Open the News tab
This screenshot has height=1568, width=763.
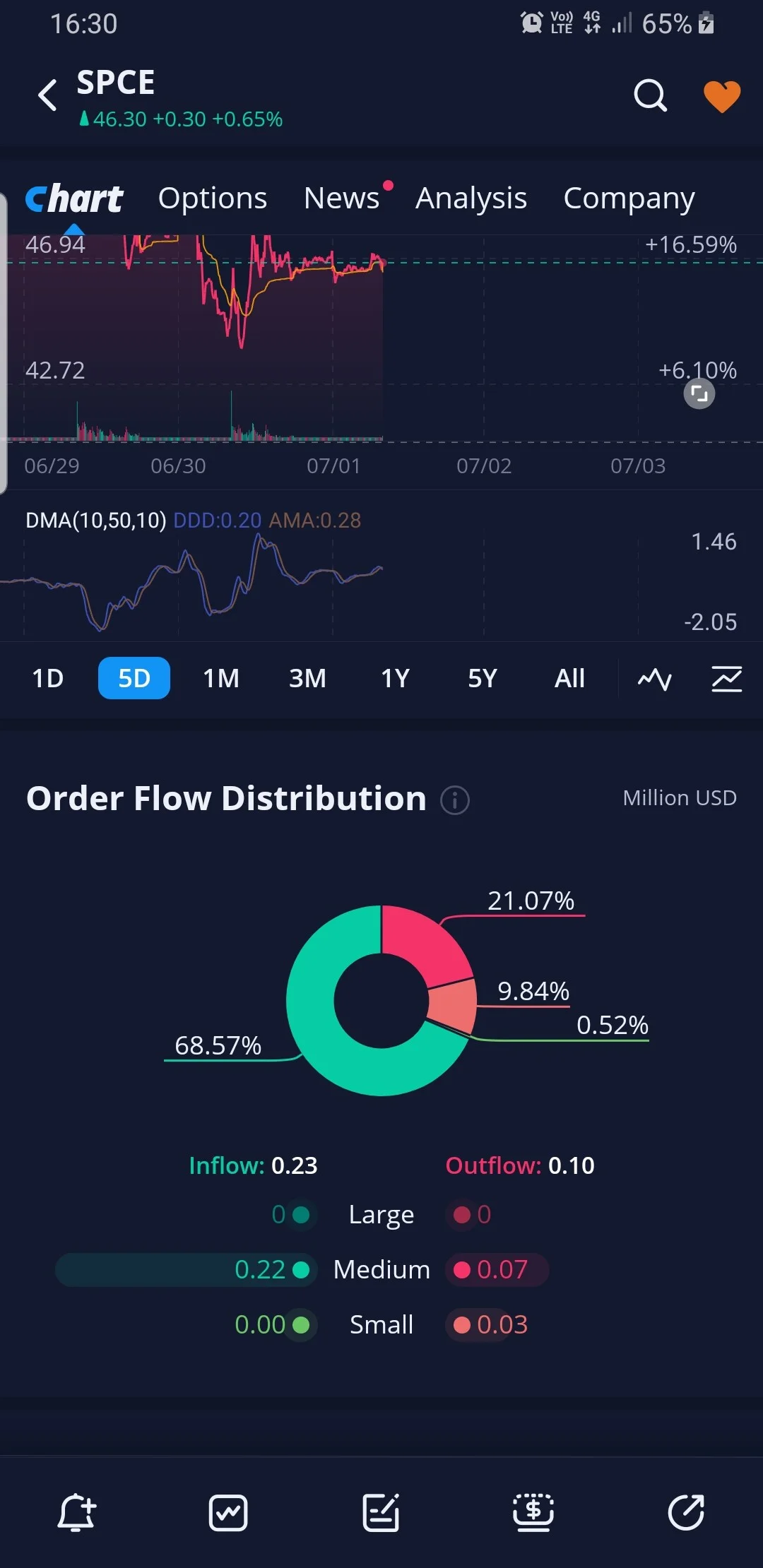click(342, 198)
